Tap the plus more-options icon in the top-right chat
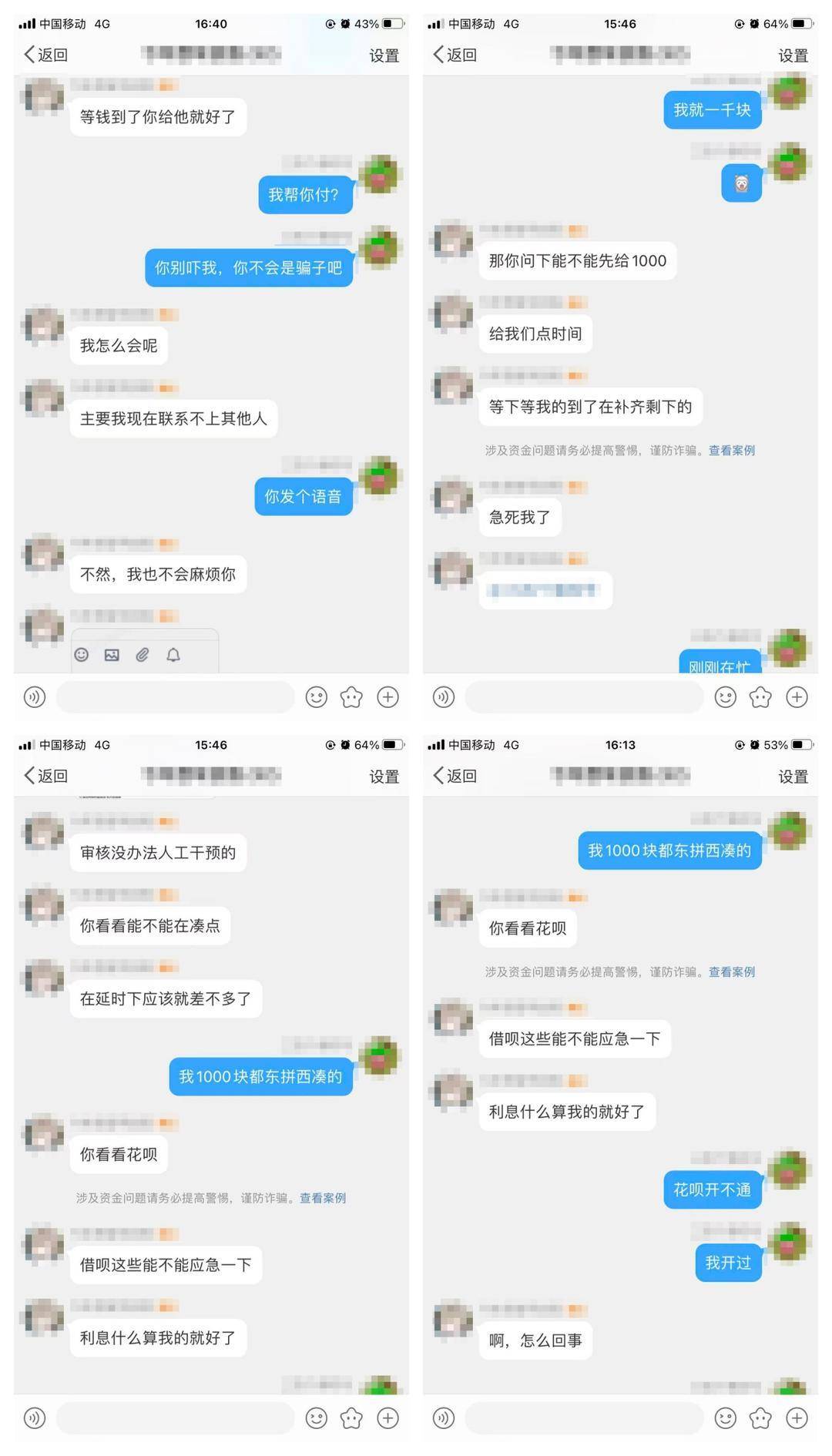The image size is (832, 1456). [797, 696]
